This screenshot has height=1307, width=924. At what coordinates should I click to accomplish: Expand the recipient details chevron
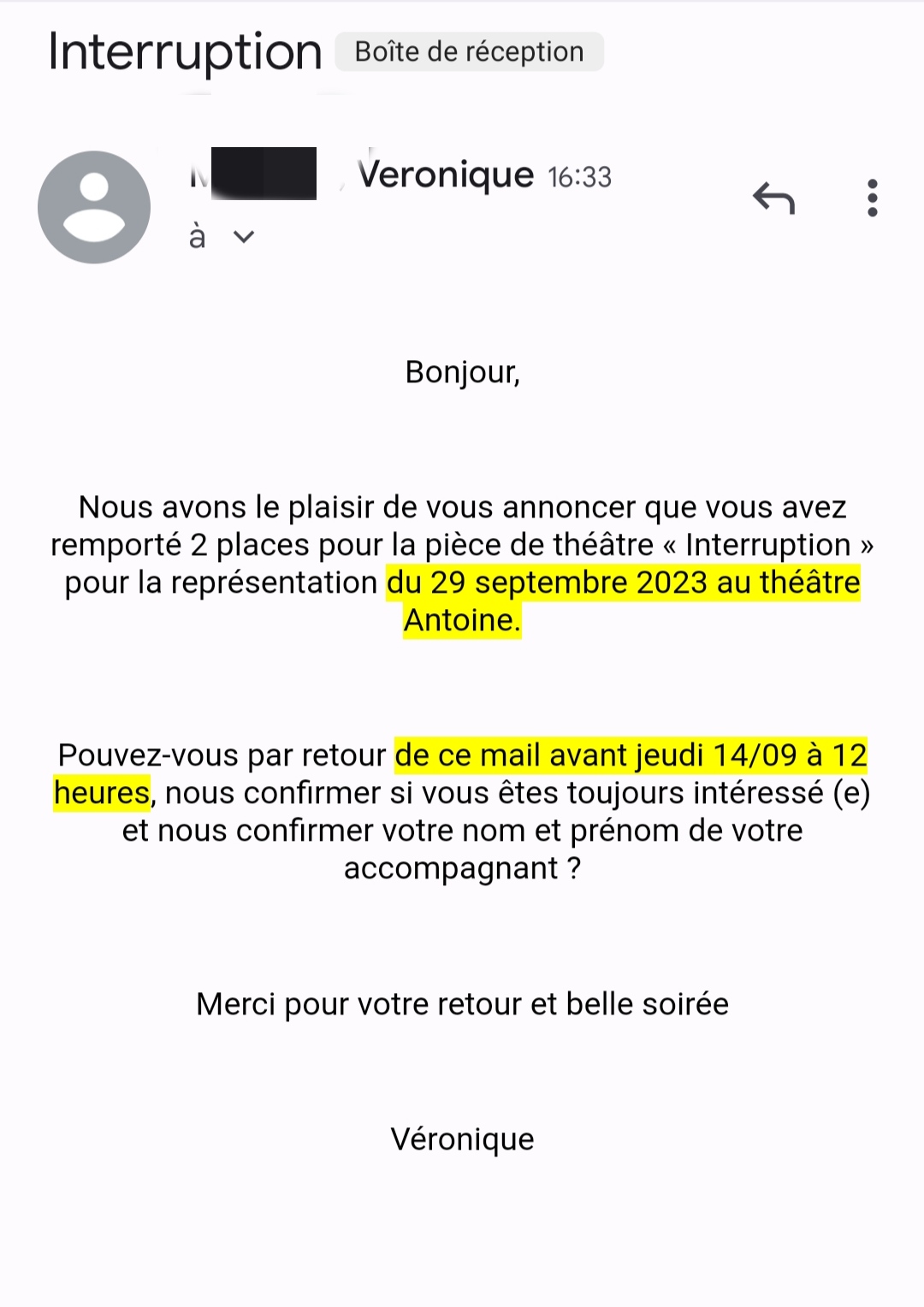coord(244,237)
